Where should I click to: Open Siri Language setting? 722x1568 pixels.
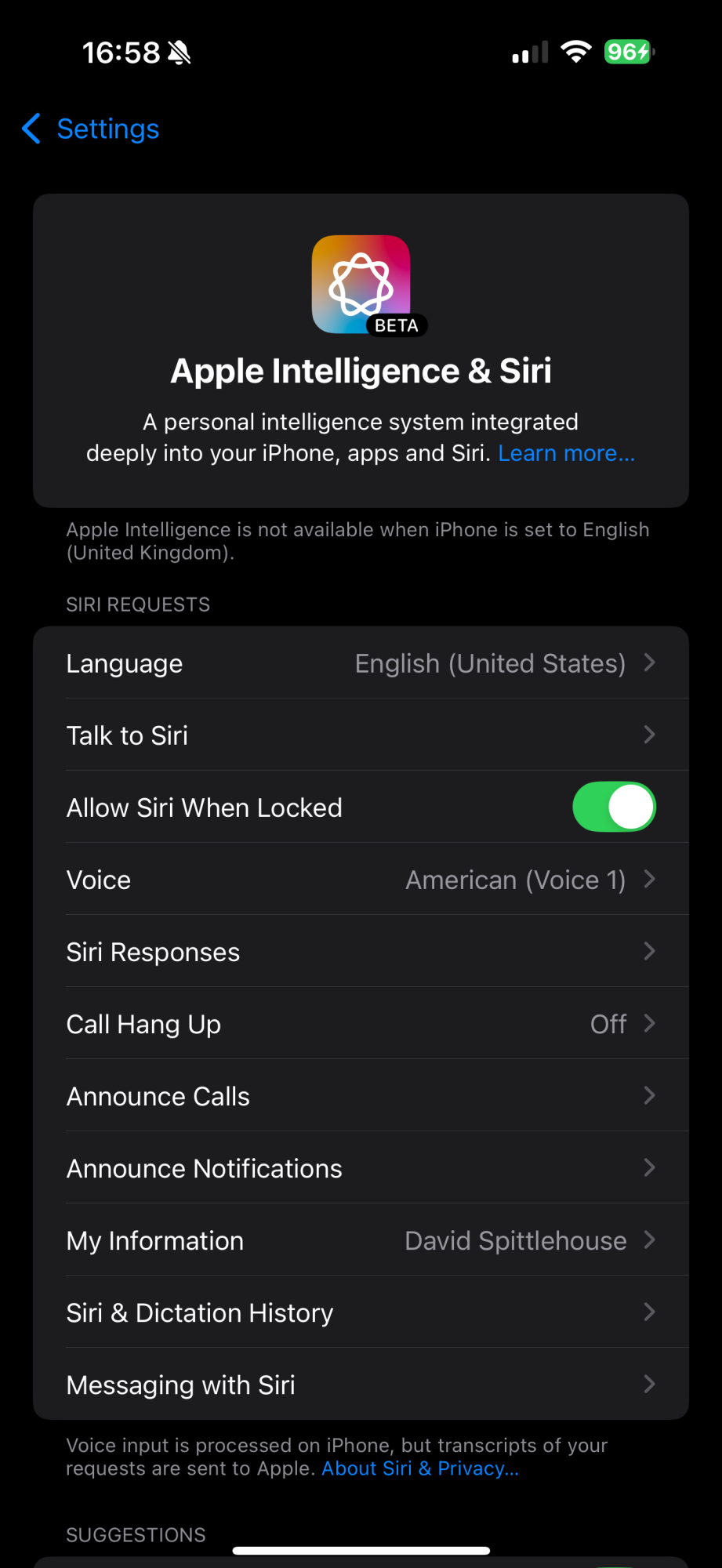361,663
